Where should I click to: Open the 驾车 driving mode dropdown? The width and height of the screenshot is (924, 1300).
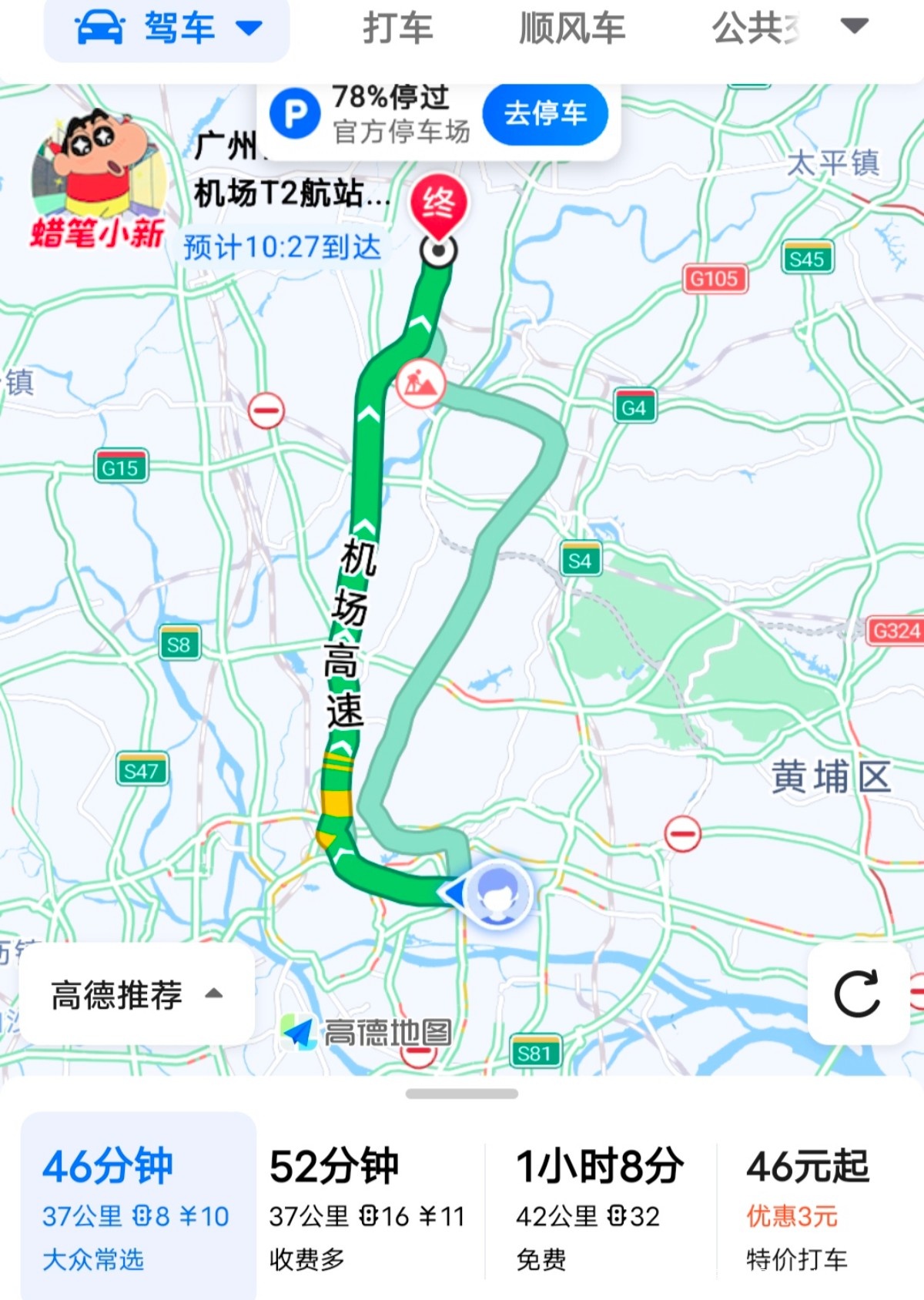click(167, 29)
